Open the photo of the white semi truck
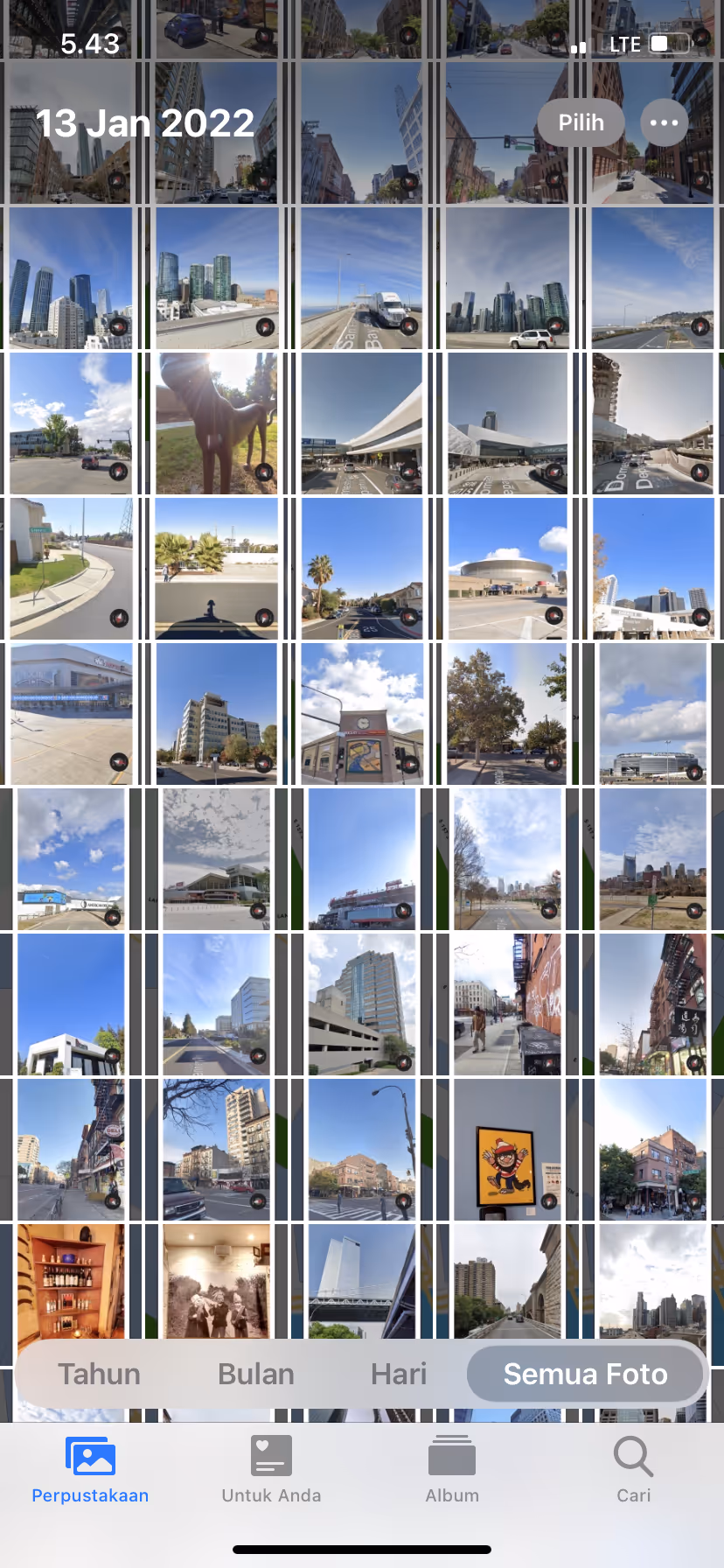724x1568 pixels. point(362,278)
